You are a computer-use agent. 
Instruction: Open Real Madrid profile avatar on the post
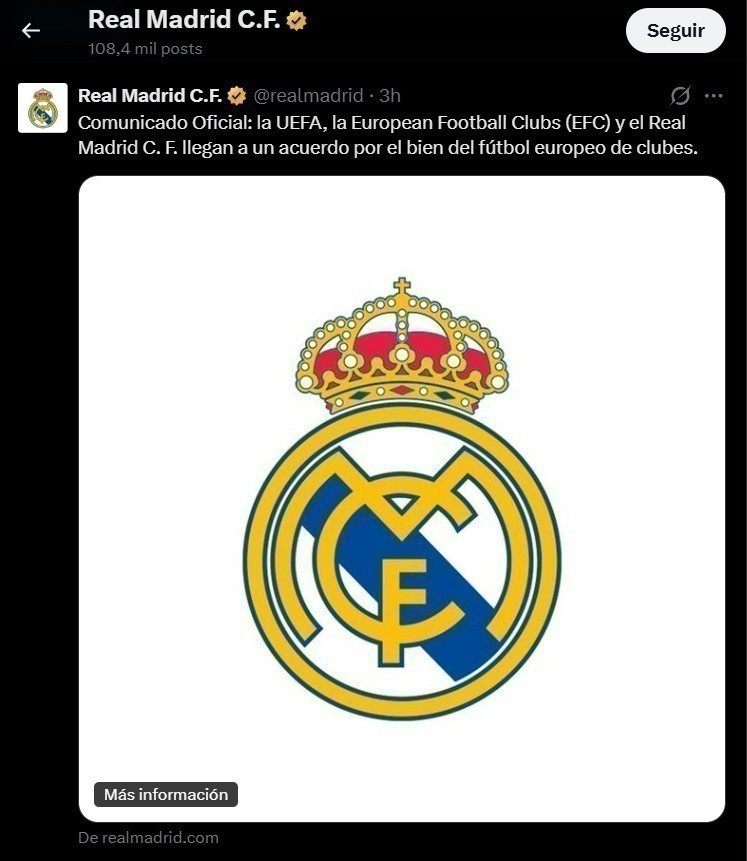43,108
